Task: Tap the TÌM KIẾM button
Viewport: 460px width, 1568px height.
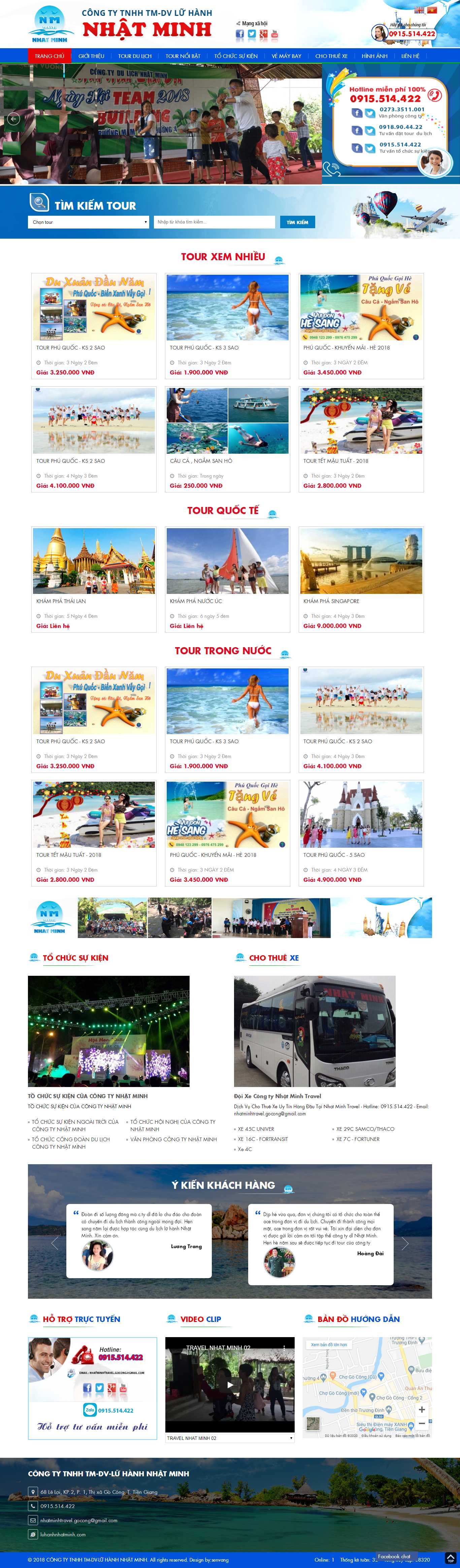Action: (x=297, y=222)
